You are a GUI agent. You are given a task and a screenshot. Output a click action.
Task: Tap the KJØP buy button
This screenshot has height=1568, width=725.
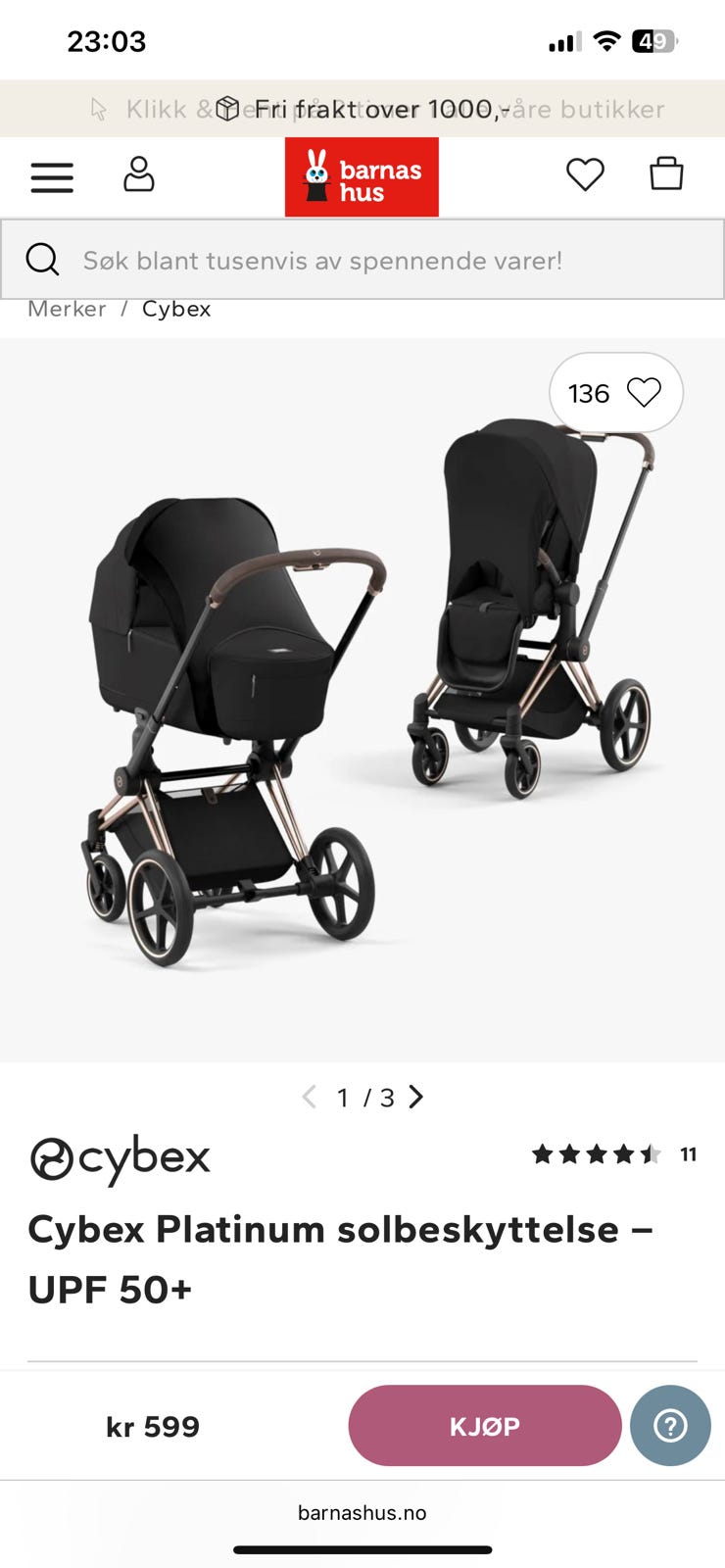485,1426
